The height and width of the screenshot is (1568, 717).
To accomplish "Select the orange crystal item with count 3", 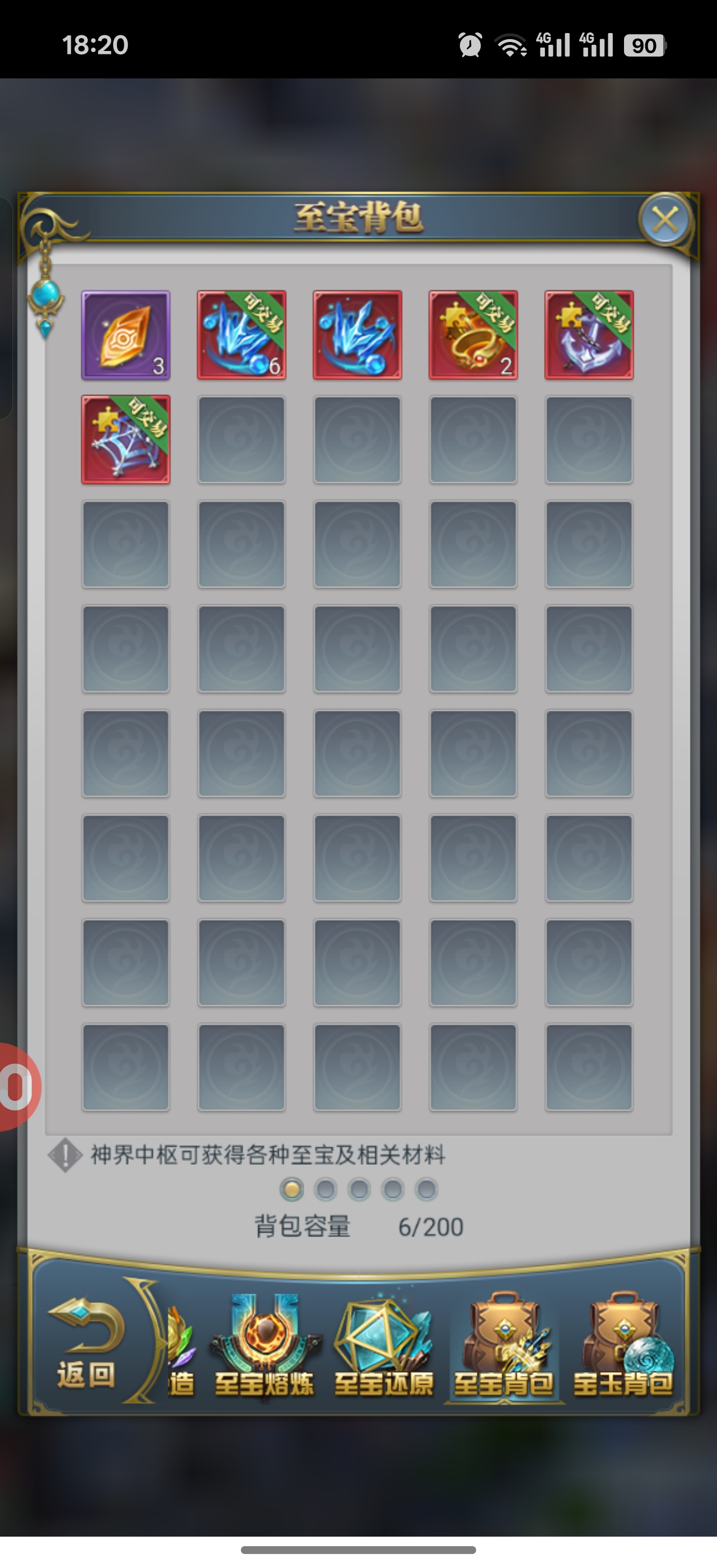I will click(x=125, y=335).
